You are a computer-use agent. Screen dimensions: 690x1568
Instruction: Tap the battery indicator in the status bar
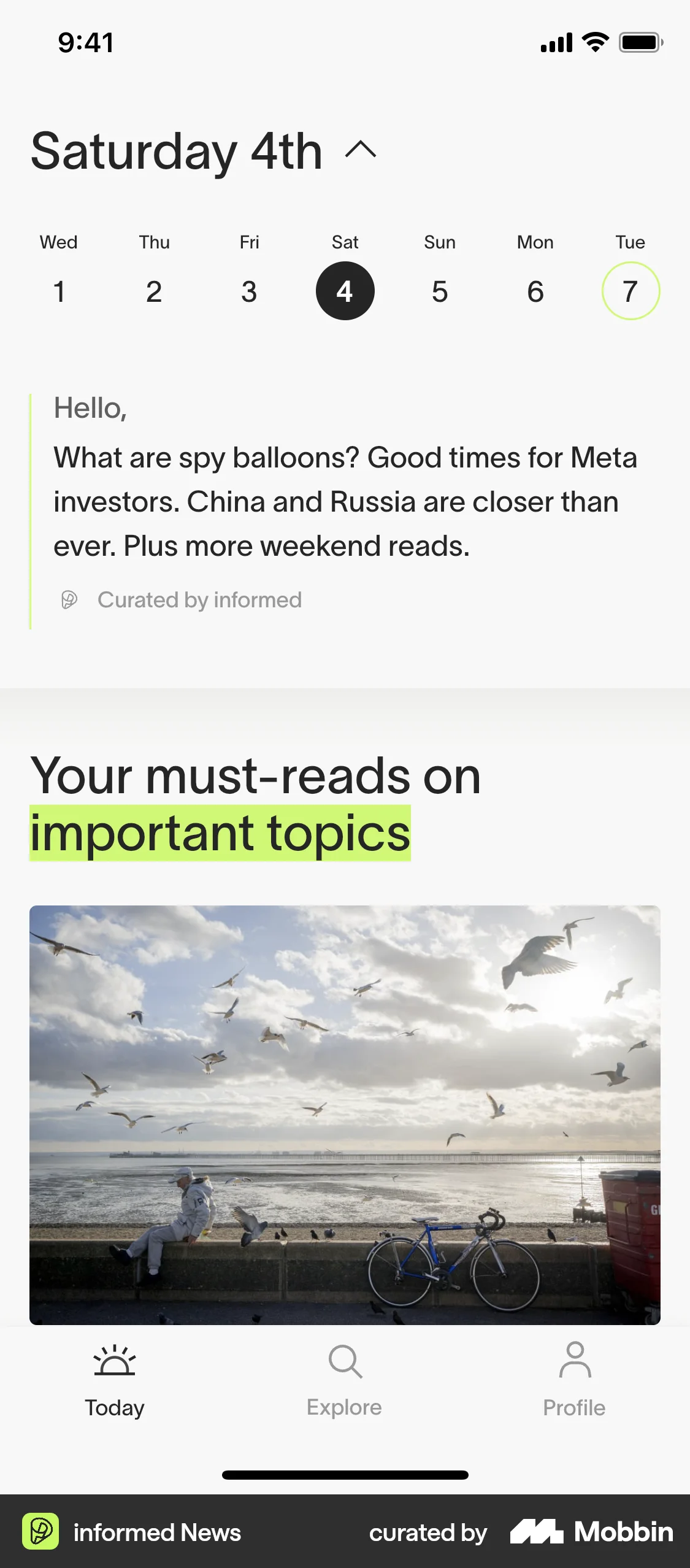tap(640, 42)
